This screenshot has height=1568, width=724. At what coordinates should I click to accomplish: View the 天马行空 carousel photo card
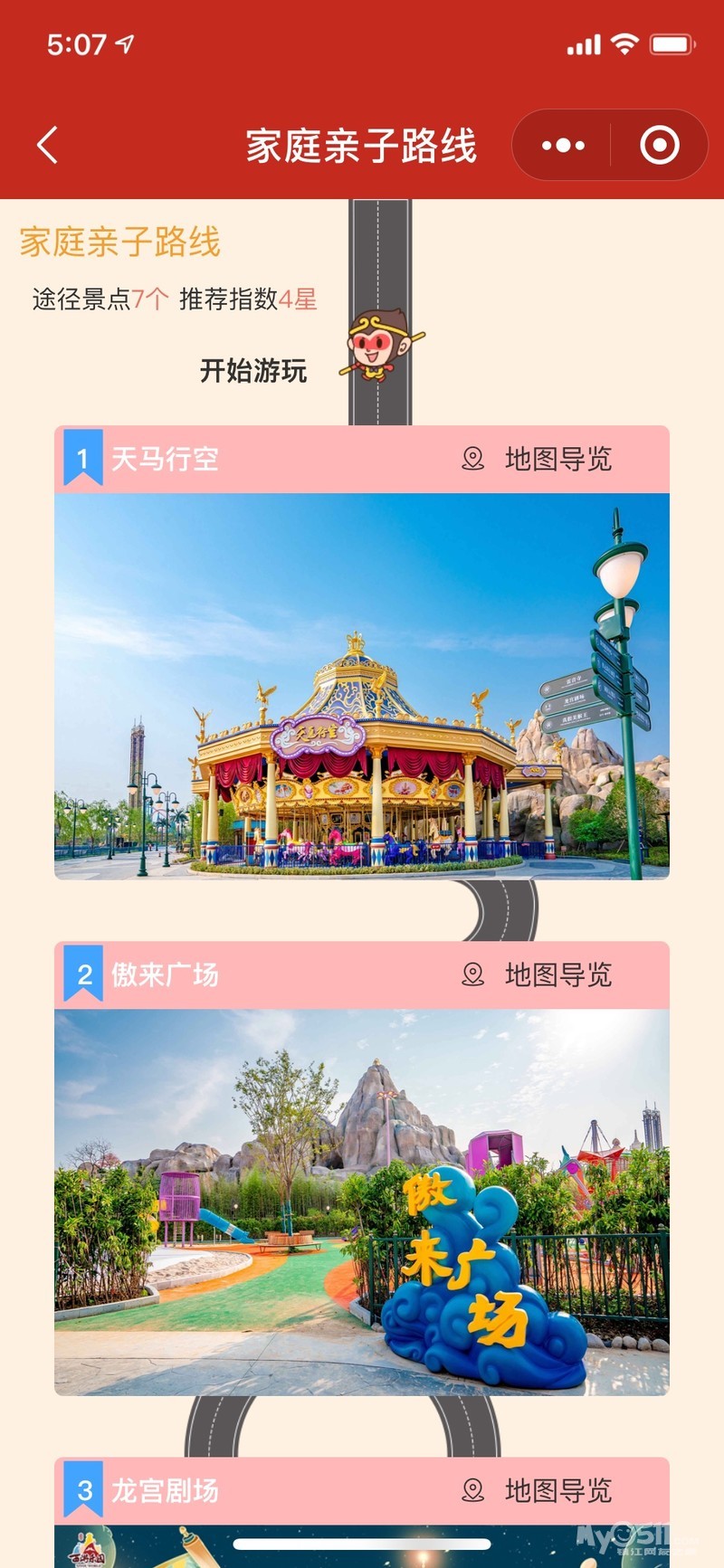pos(362,686)
